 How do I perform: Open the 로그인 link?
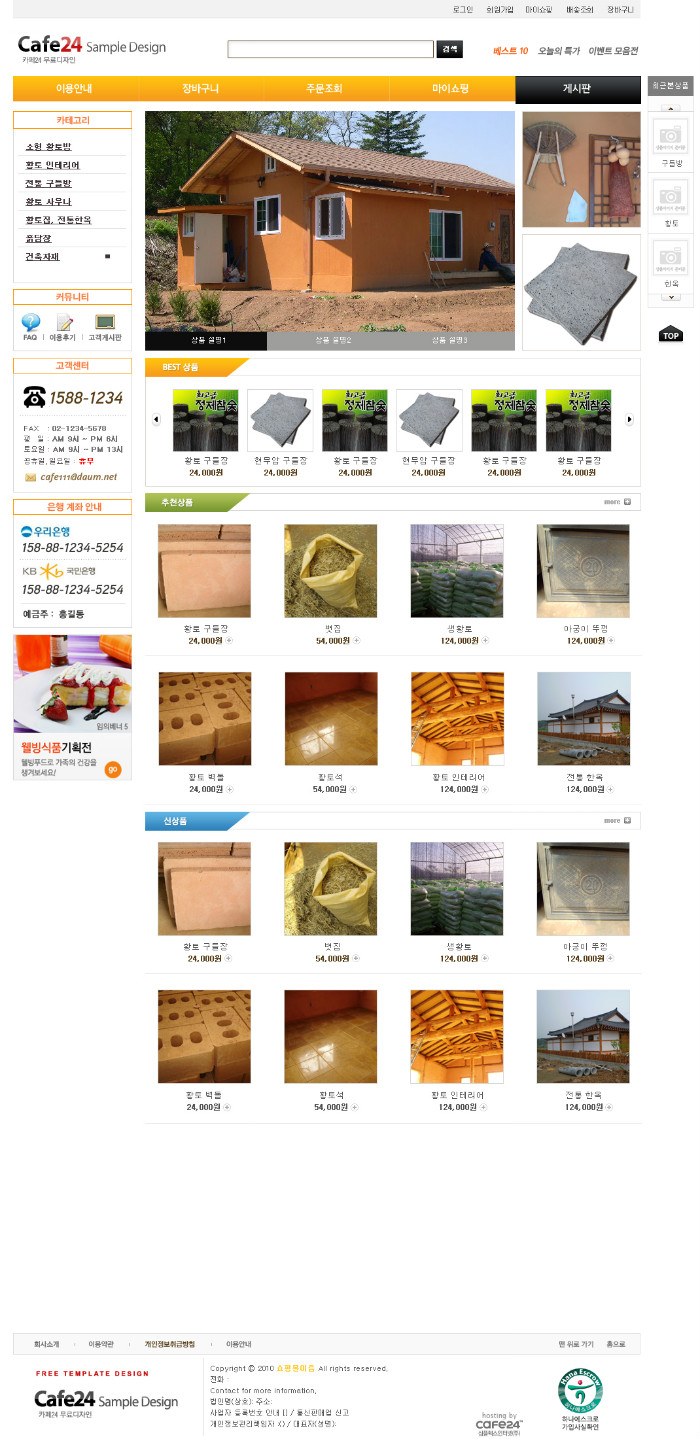click(462, 9)
